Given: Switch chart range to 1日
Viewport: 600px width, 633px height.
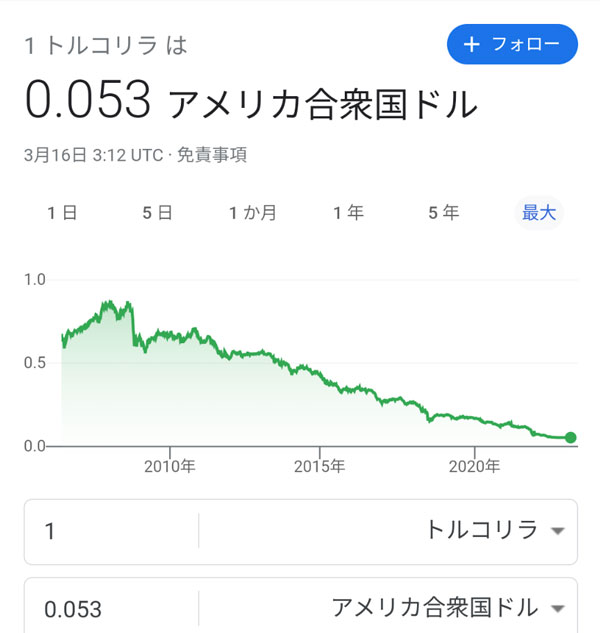Looking at the screenshot, I should [x=62, y=212].
